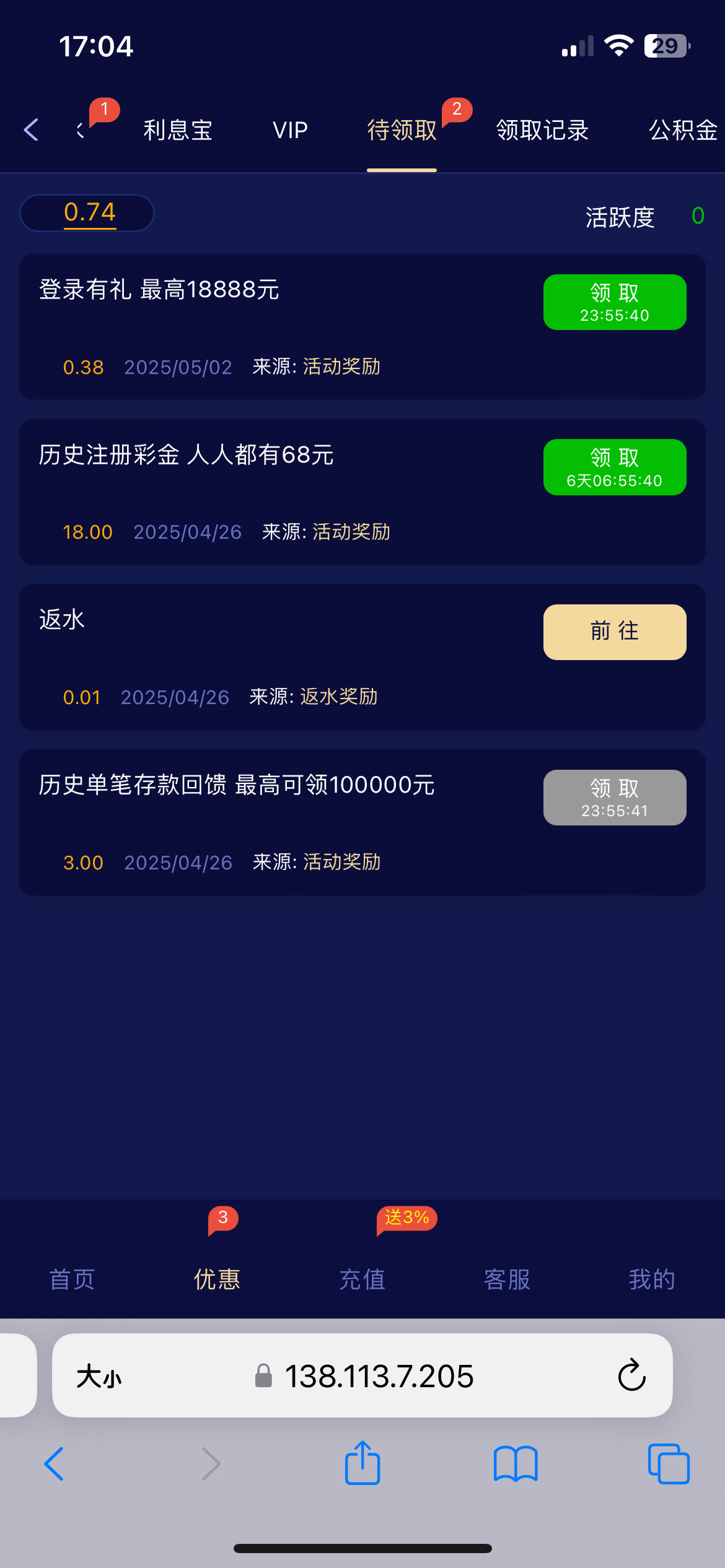Open the VIP tab

(x=290, y=130)
